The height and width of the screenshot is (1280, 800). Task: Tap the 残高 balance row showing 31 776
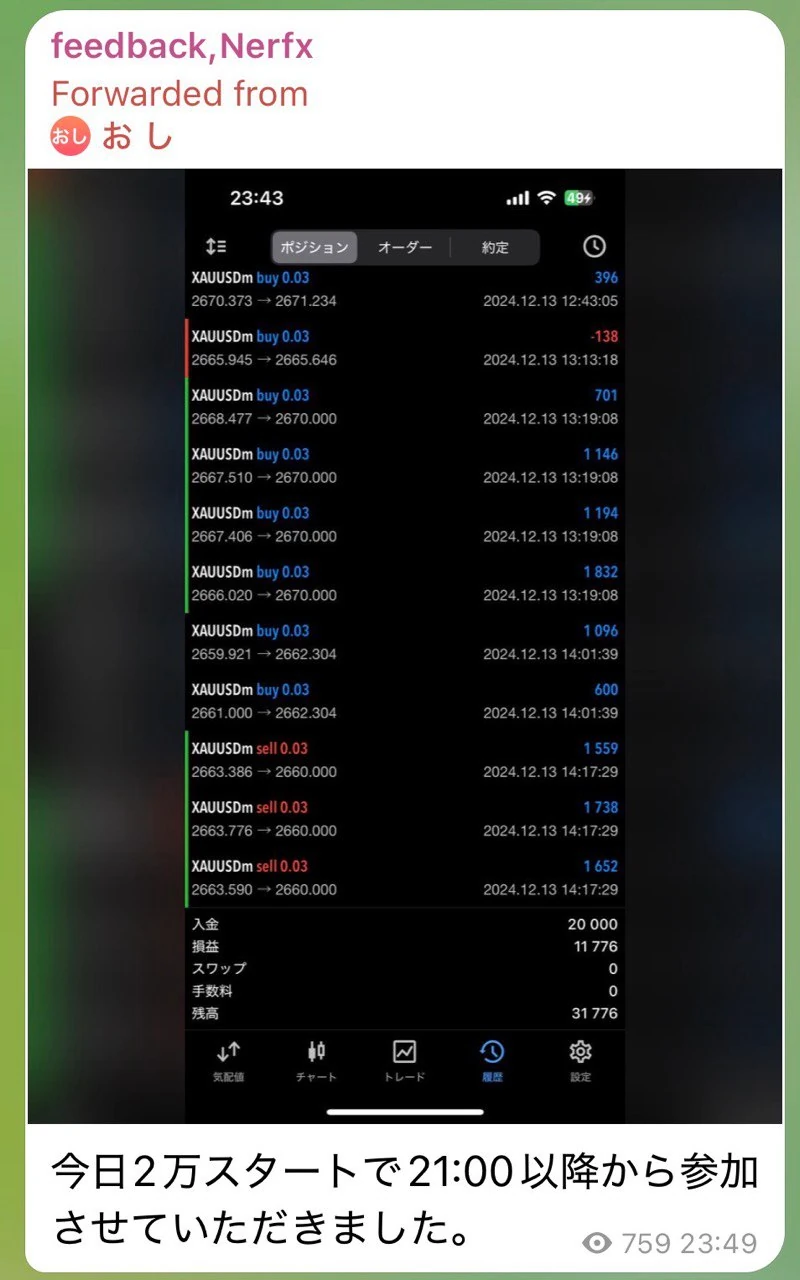click(x=400, y=1013)
